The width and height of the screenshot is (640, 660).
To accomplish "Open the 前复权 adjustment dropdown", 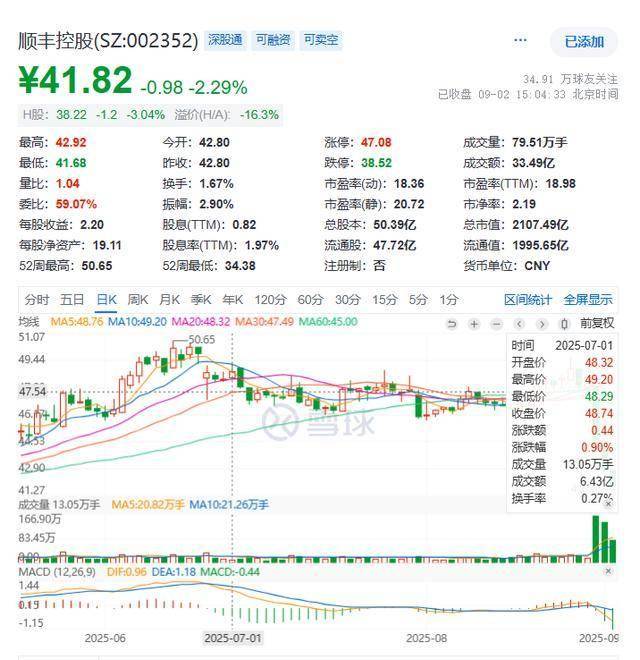I will (x=598, y=323).
